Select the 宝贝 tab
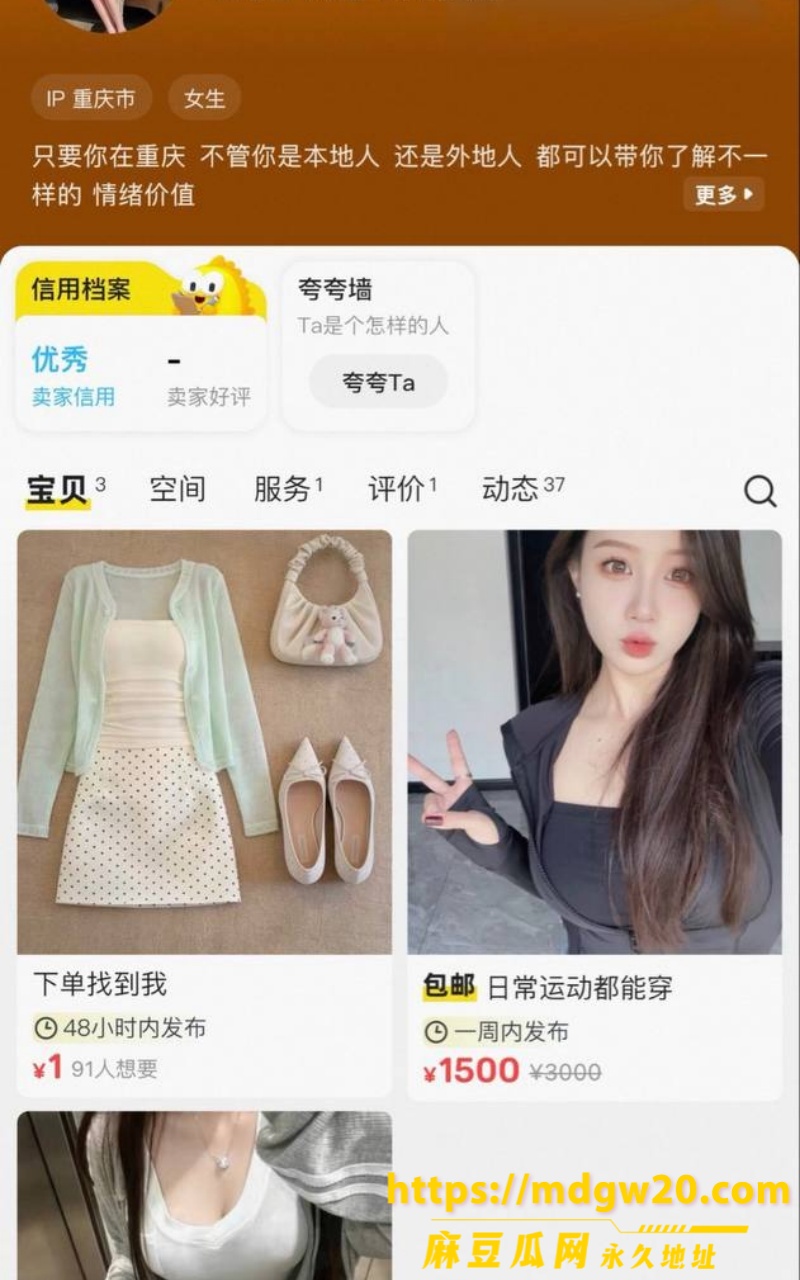 65,490
